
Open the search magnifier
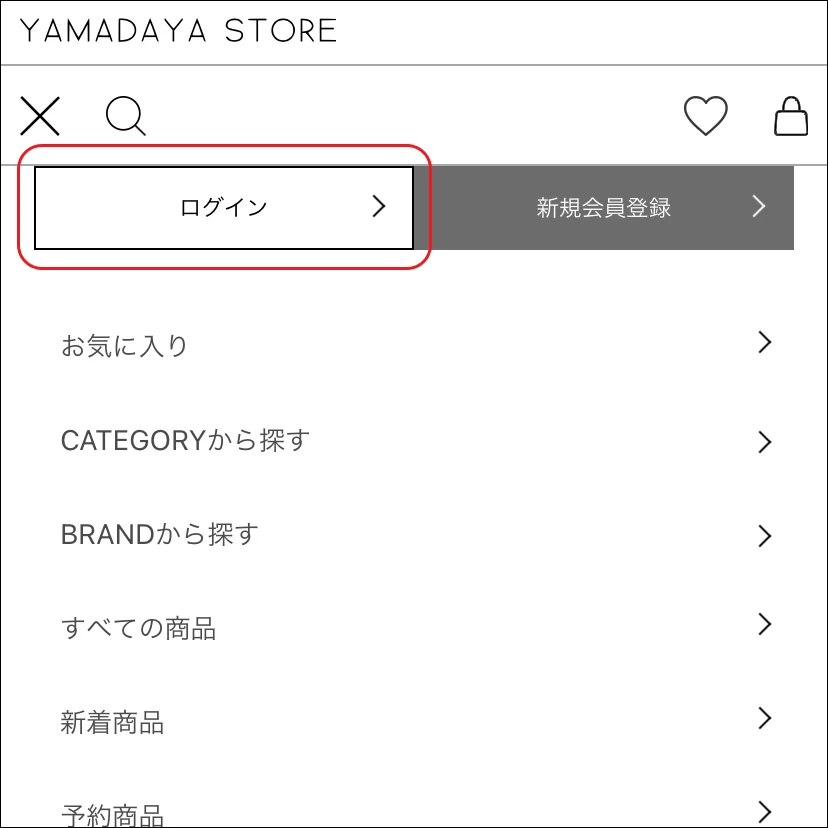(x=126, y=117)
